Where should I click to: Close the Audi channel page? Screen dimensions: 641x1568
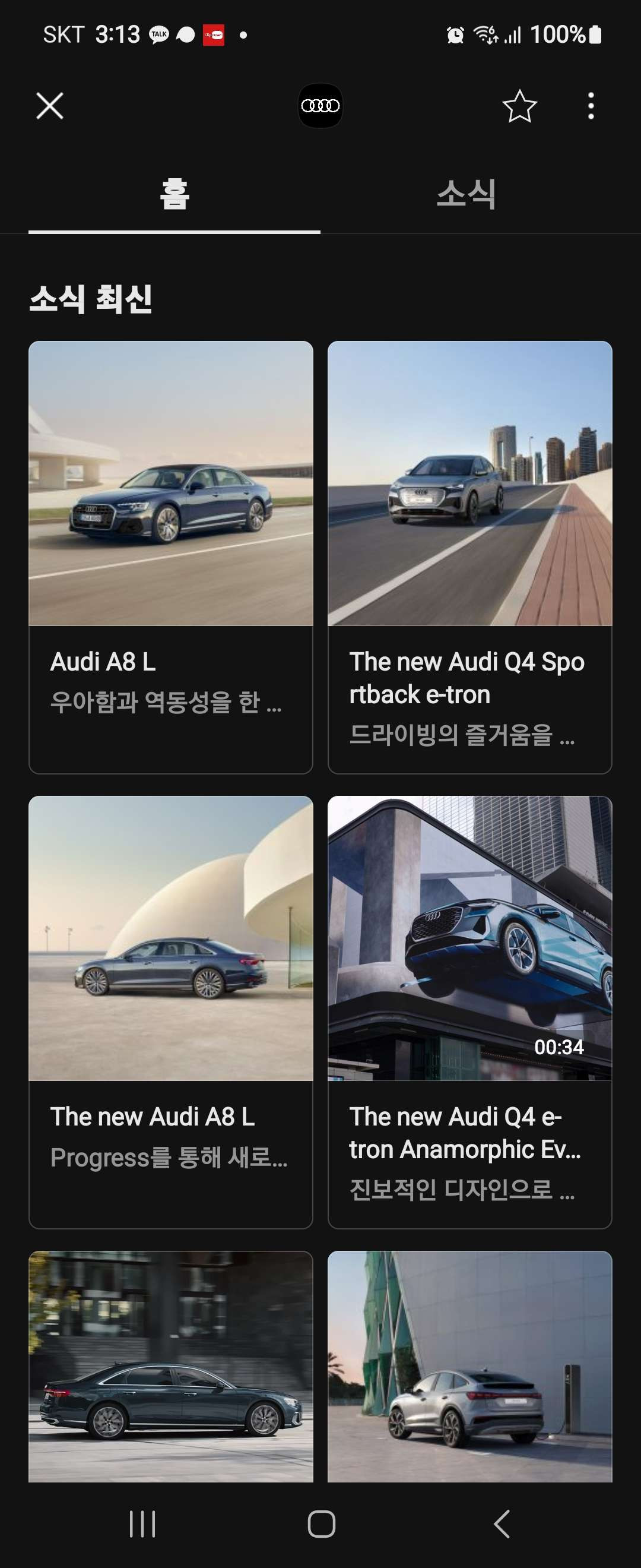click(x=50, y=106)
